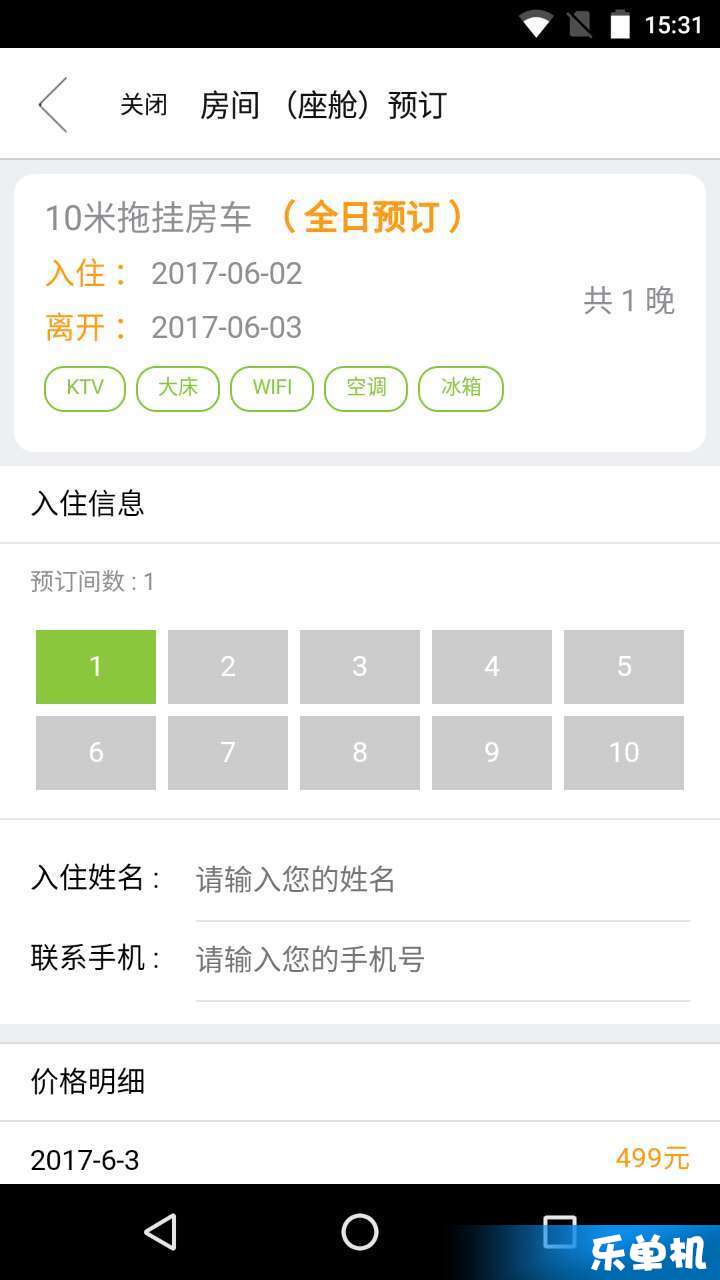Choose 2 rooms
Viewport: 720px width, 1280px height.
228,667
